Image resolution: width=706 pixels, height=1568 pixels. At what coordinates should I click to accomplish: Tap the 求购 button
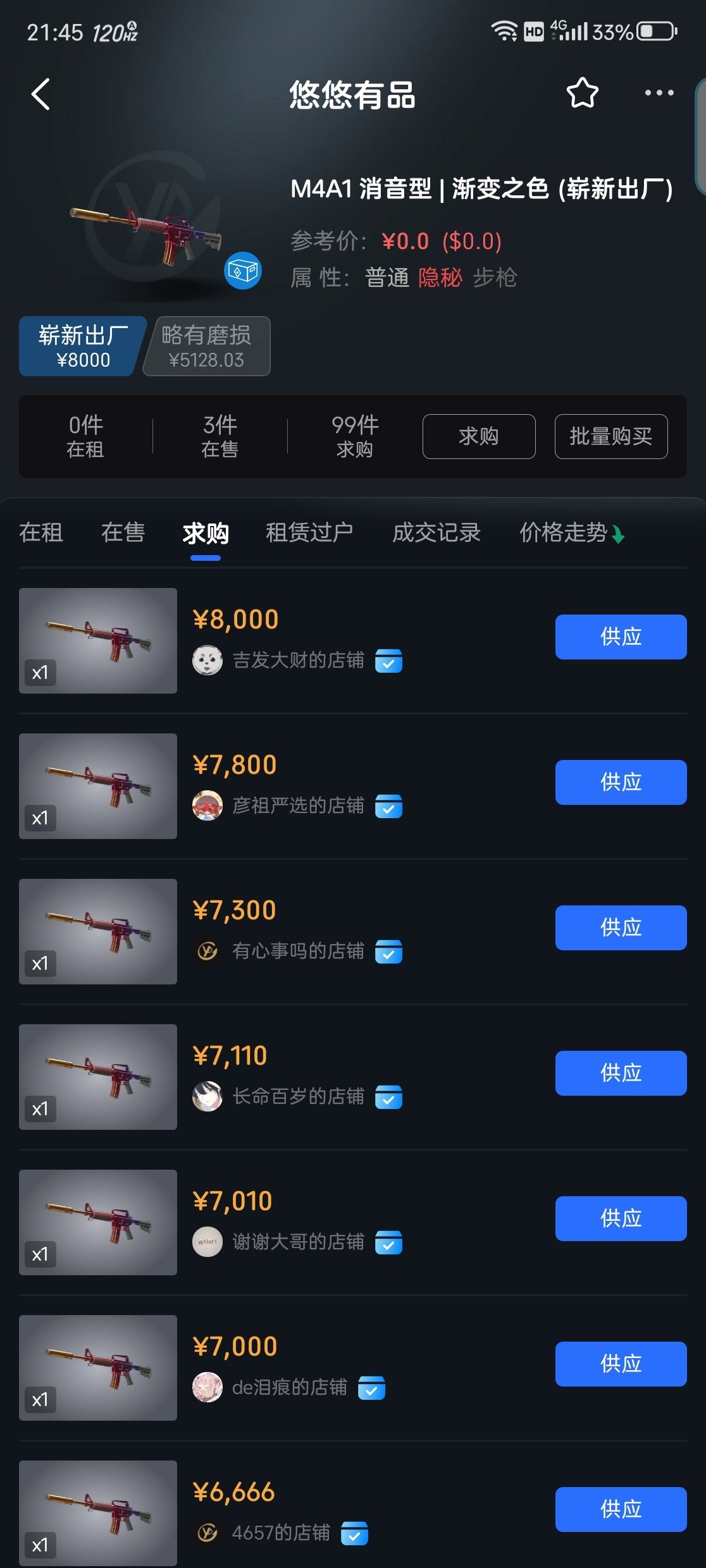479,436
